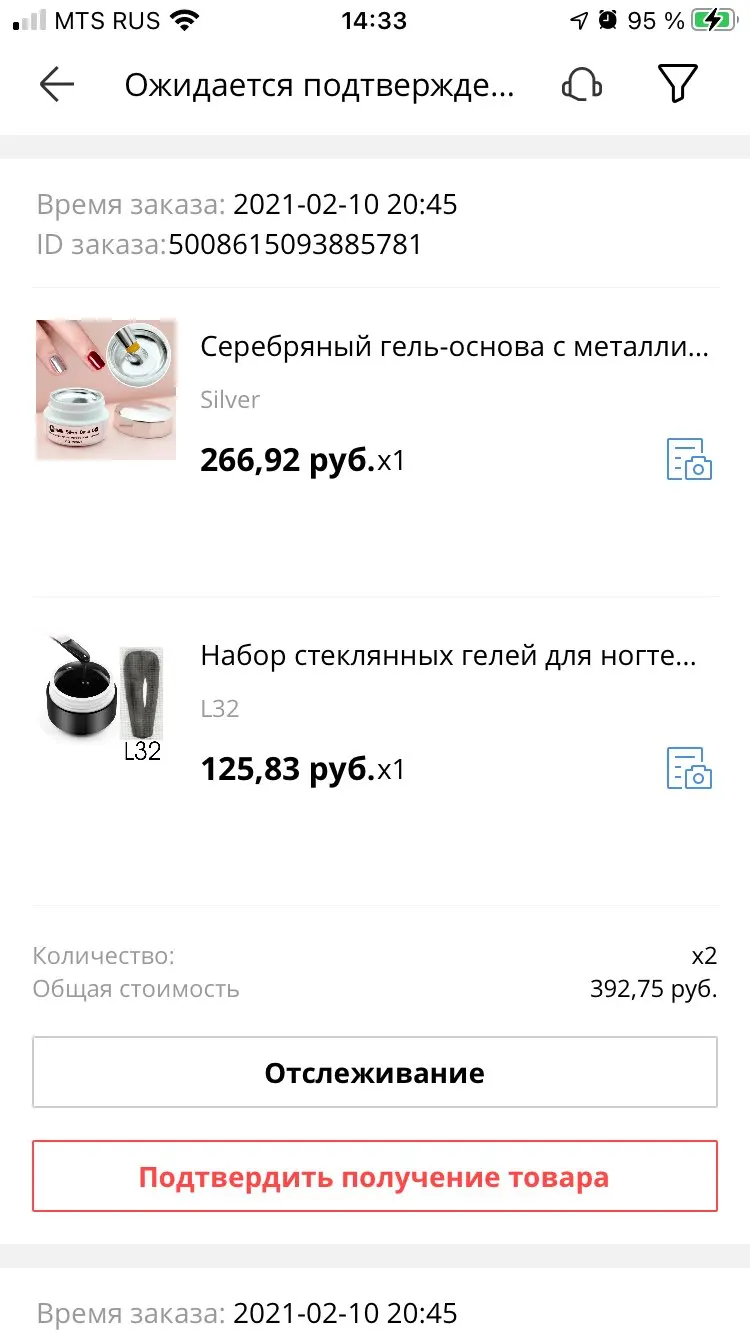The width and height of the screenshot is (750, 1334).
Task: Open Отслеживание order tracking
Action: pyautogui.click(x=375, y=1073)
